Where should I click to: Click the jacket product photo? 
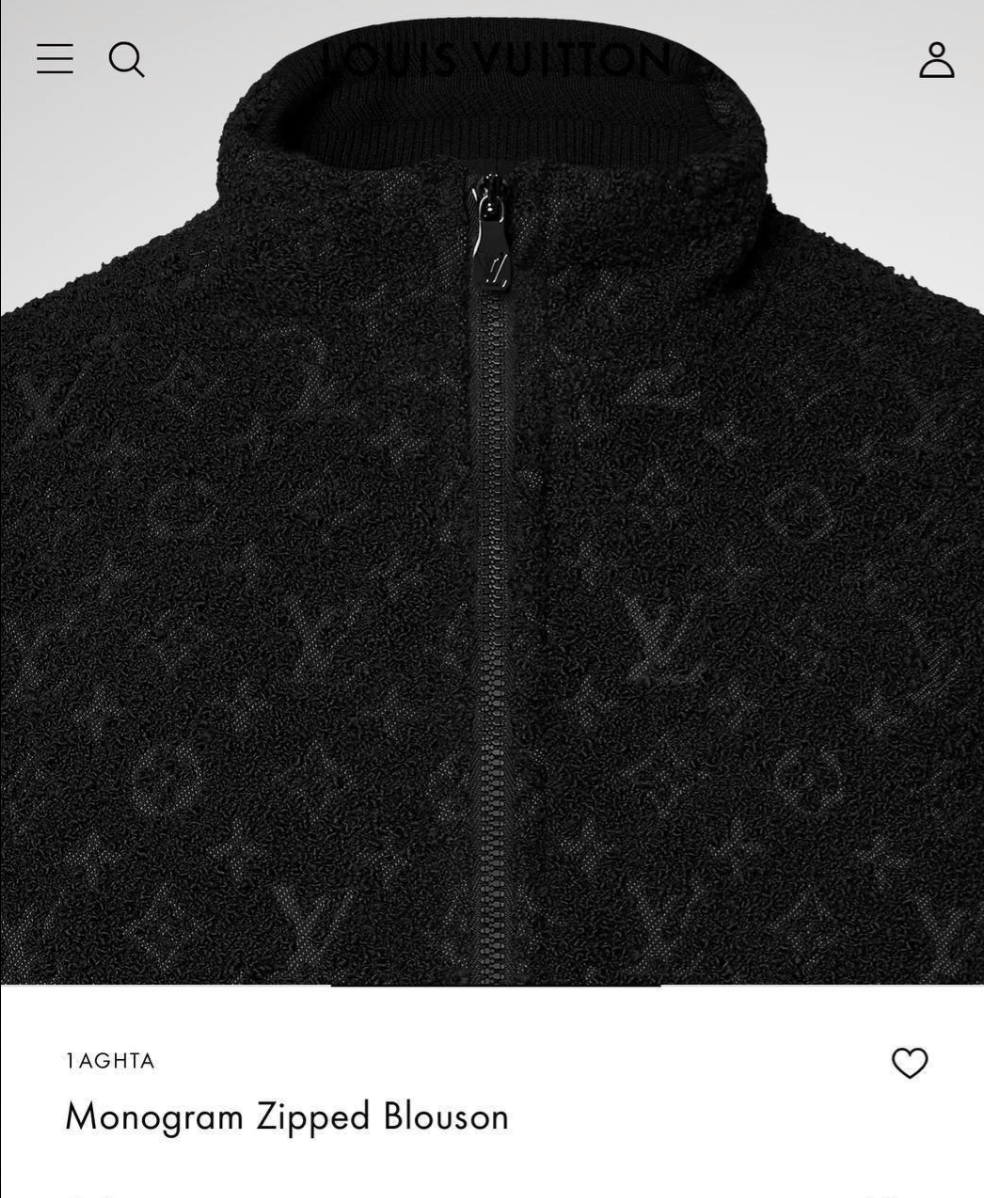pyautogui.click(x=492, y=550)
